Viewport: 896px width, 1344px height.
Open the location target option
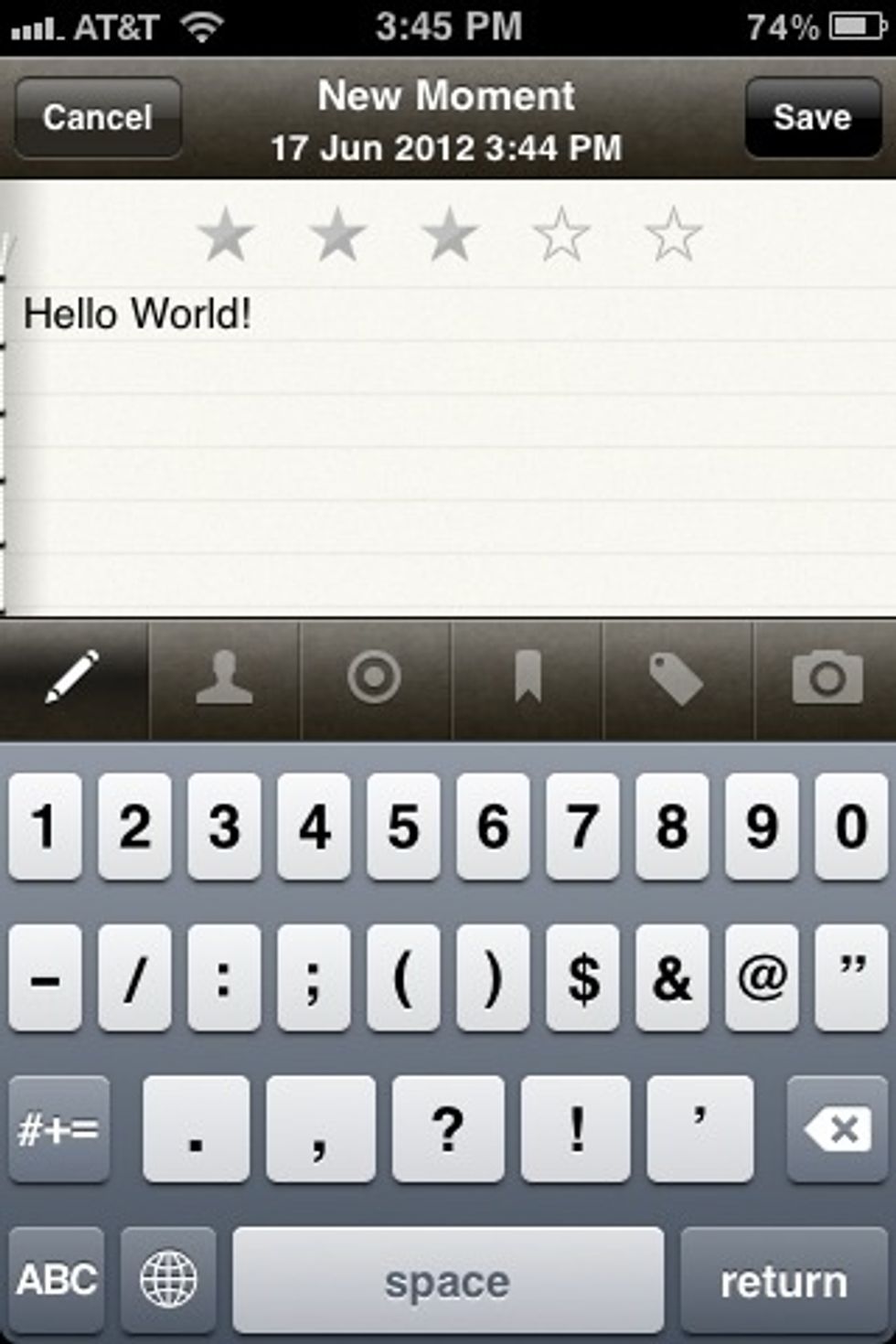coord(374,678)
